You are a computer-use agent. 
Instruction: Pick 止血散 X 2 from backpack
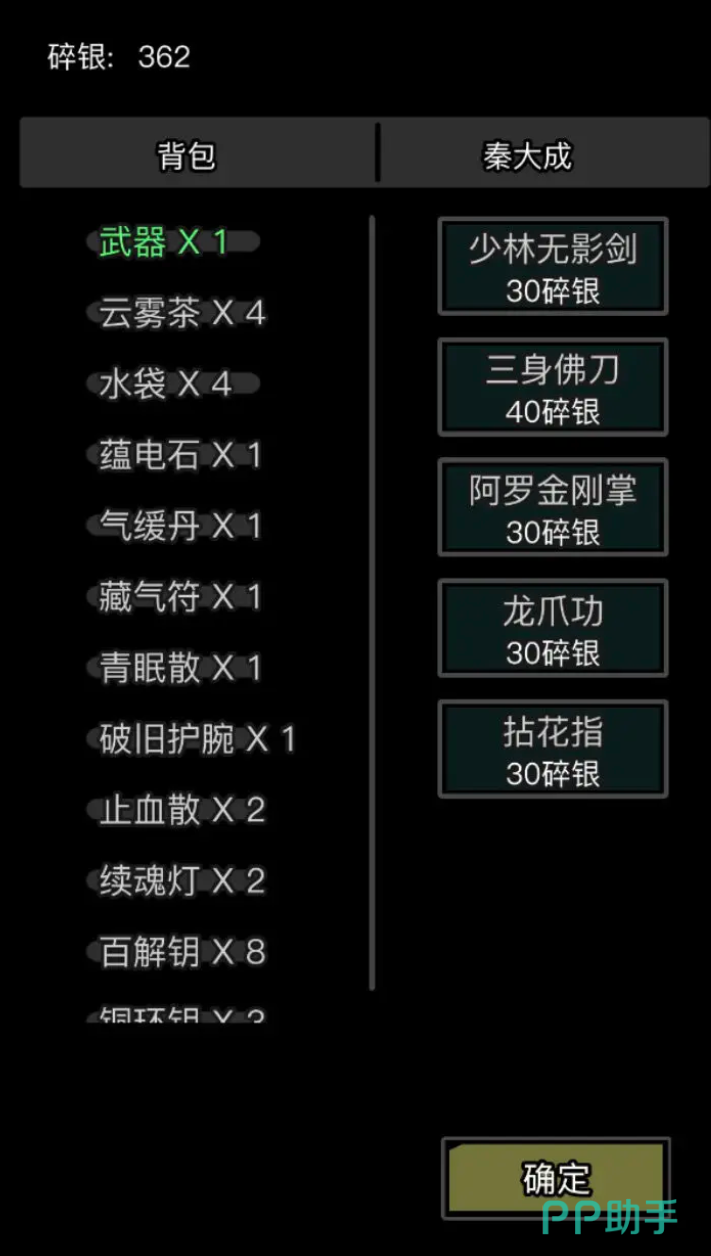click(x=182, y=810)
